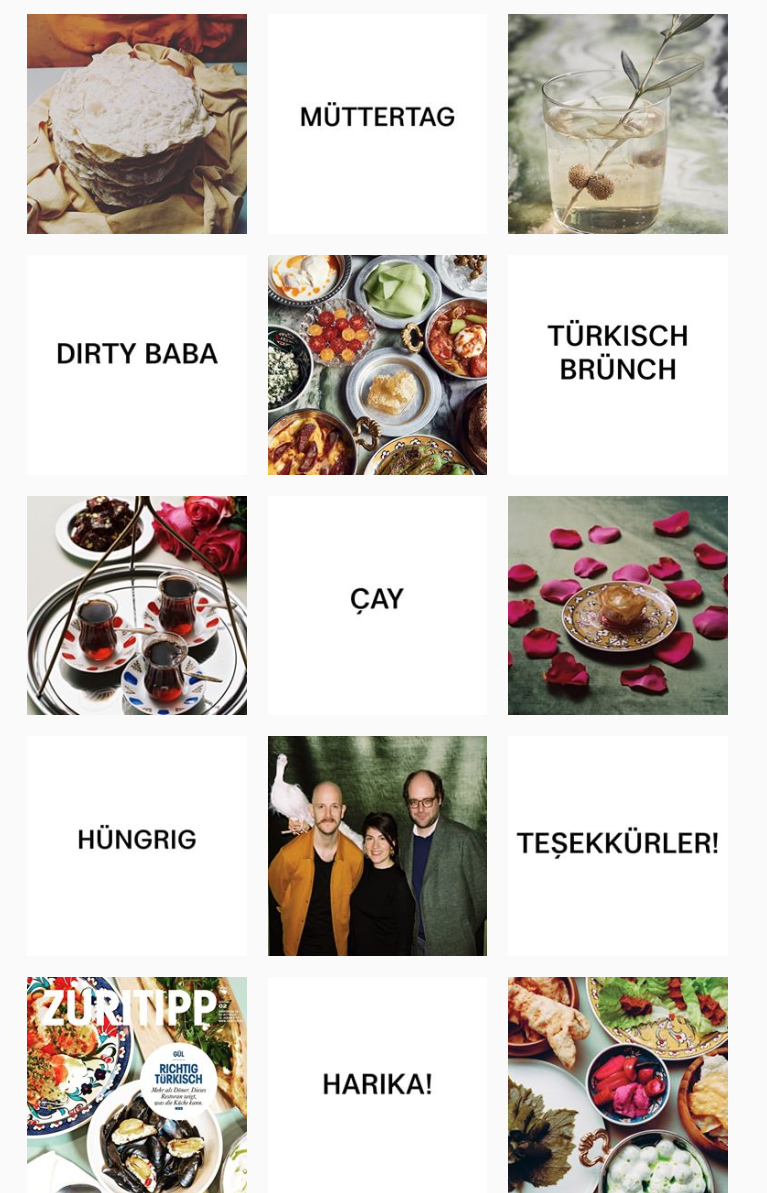The width and height of the screenshot is (767, 1193).
Task: Open the HARIKA! post
Action: (x=377, y=1084)
